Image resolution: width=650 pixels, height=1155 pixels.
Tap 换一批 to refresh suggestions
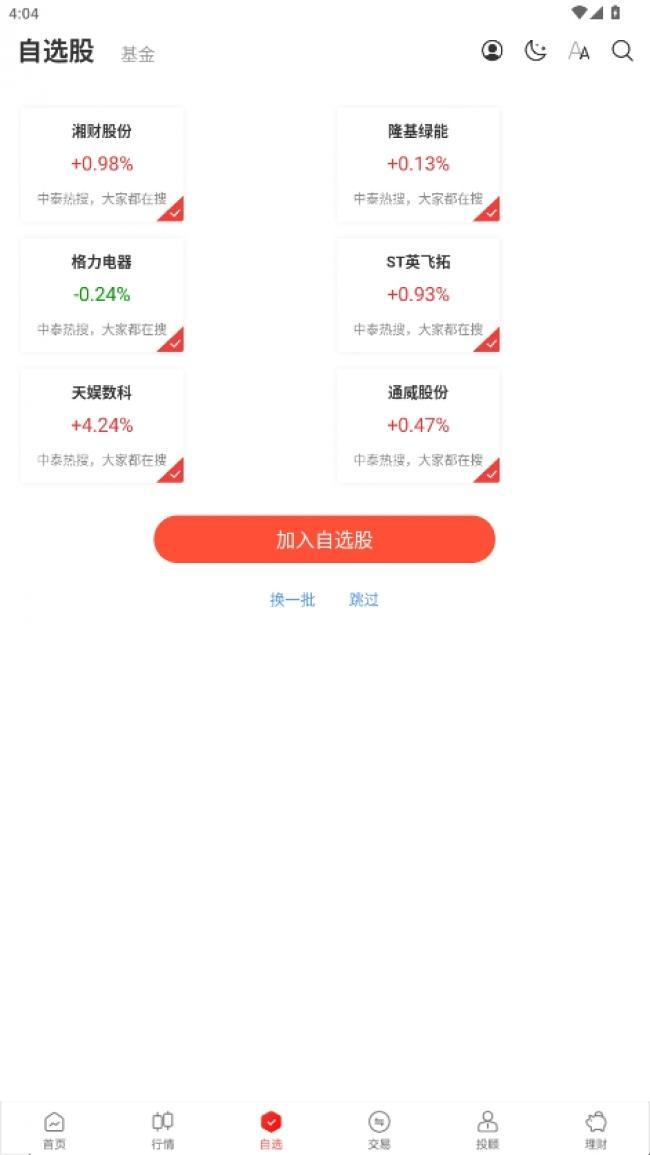point(293,600)
